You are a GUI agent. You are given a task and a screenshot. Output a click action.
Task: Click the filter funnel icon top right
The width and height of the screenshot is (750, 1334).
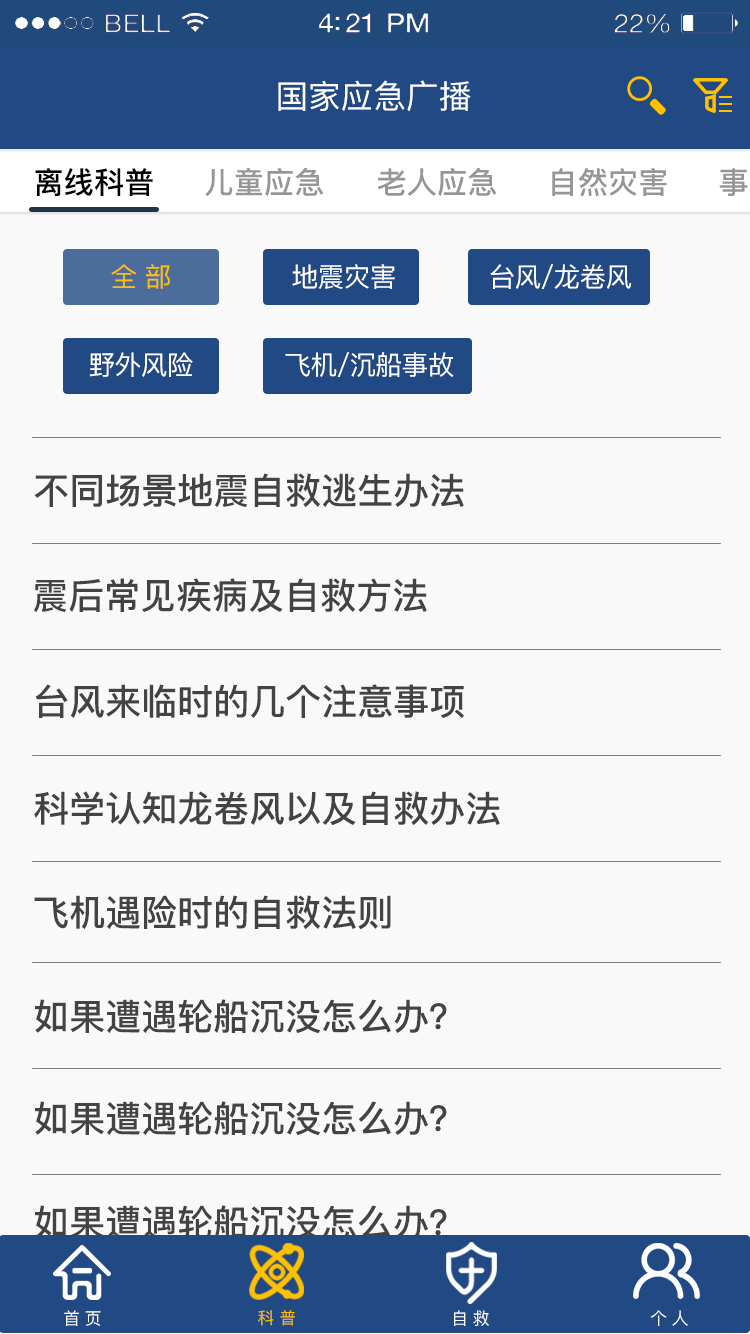tap(712, 95)
